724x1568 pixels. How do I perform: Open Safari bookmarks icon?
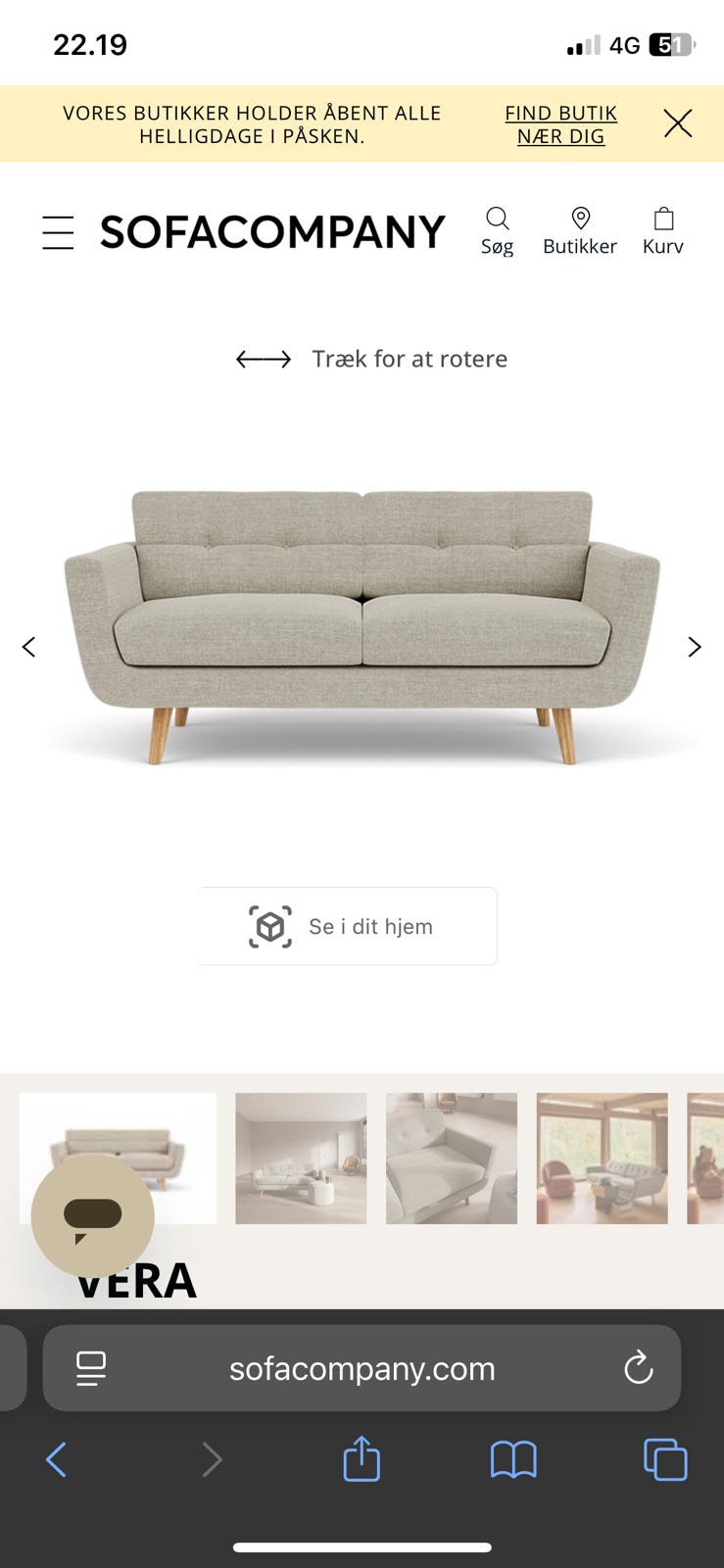513,1459
